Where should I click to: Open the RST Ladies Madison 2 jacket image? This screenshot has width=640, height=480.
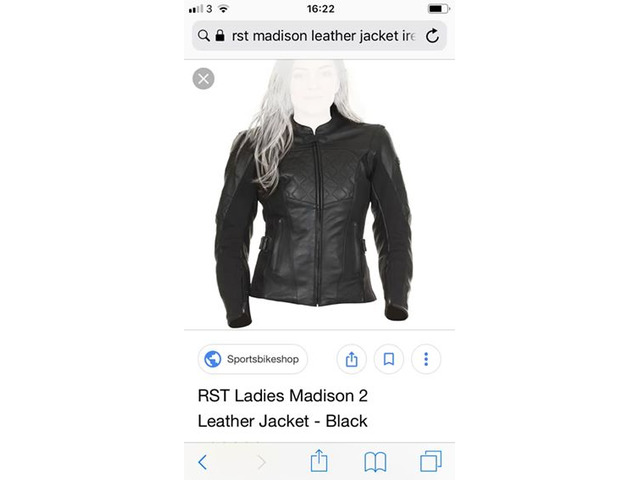pos(319,197)
